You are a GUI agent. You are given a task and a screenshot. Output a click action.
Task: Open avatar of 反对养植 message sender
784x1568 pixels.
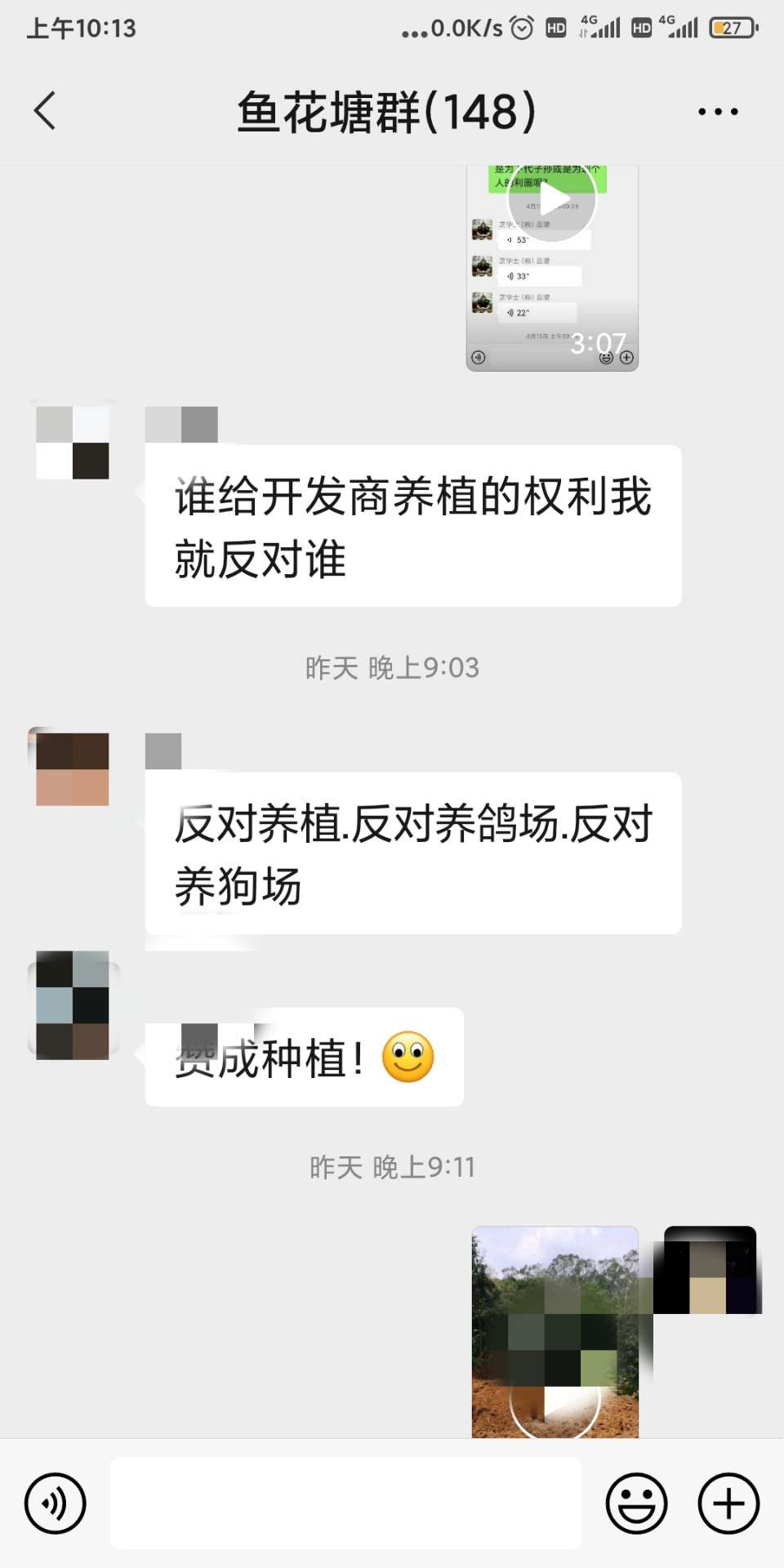(x=73, y=768)
